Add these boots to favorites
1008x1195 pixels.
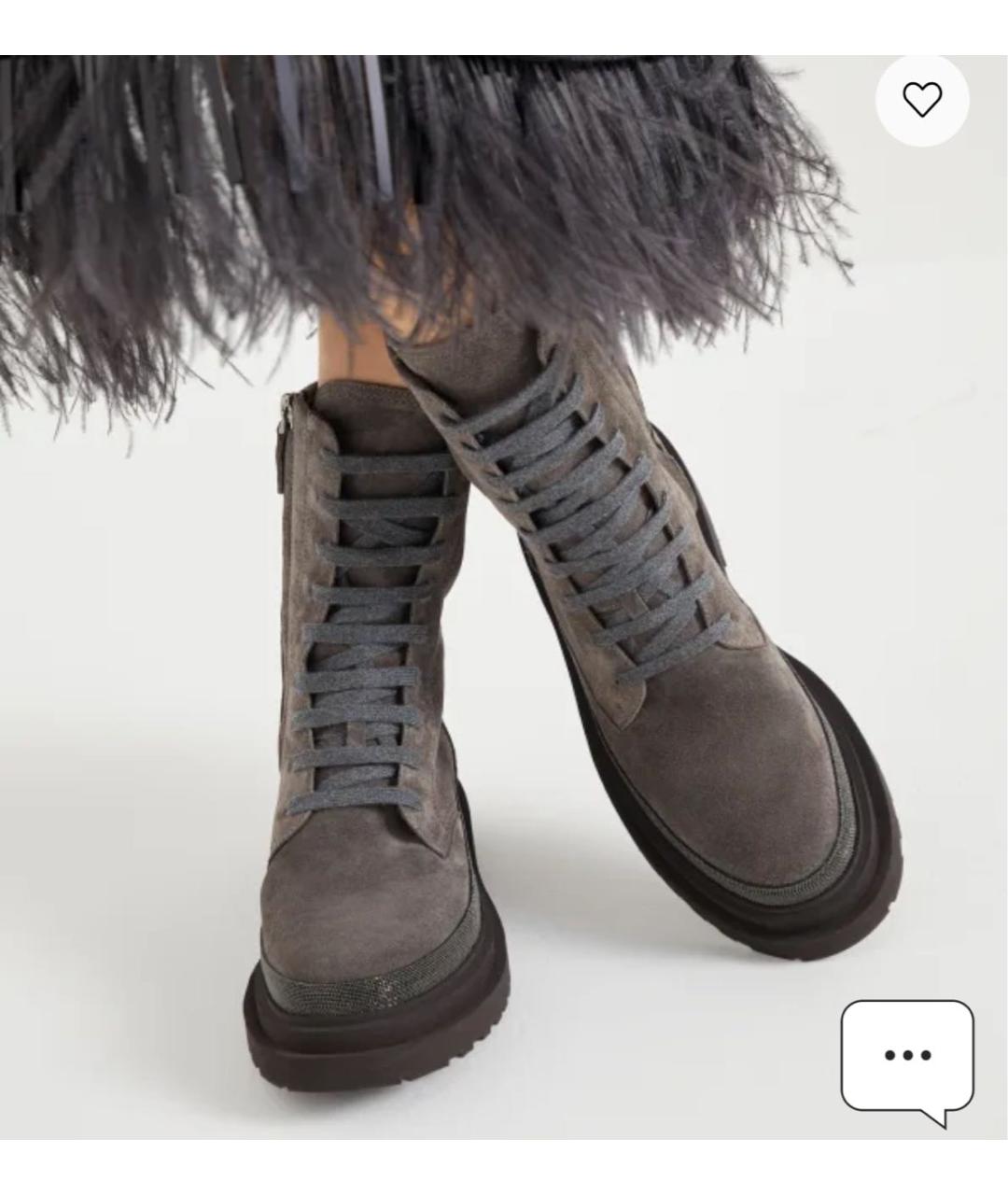pos(922,100)
